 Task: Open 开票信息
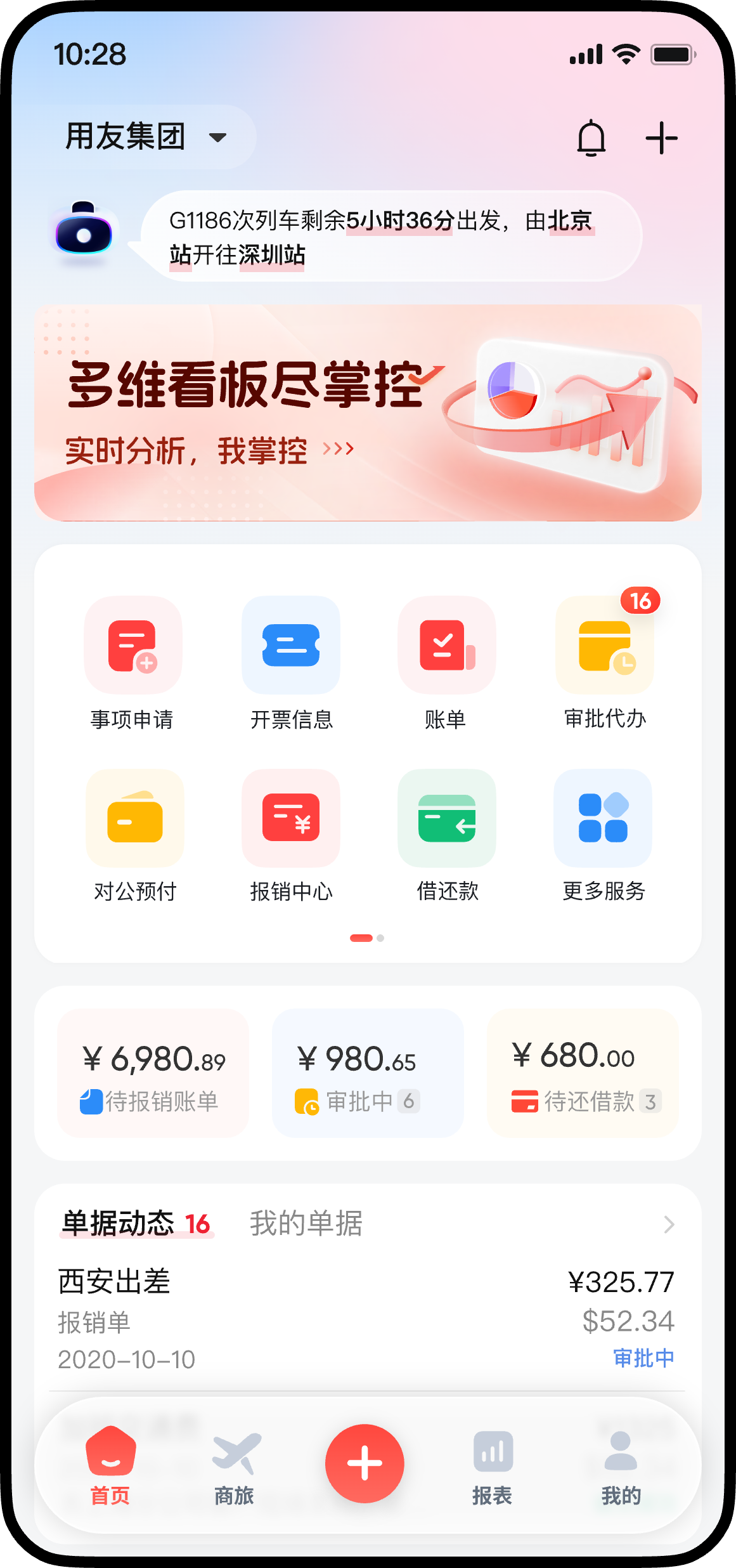coord(291,663)
